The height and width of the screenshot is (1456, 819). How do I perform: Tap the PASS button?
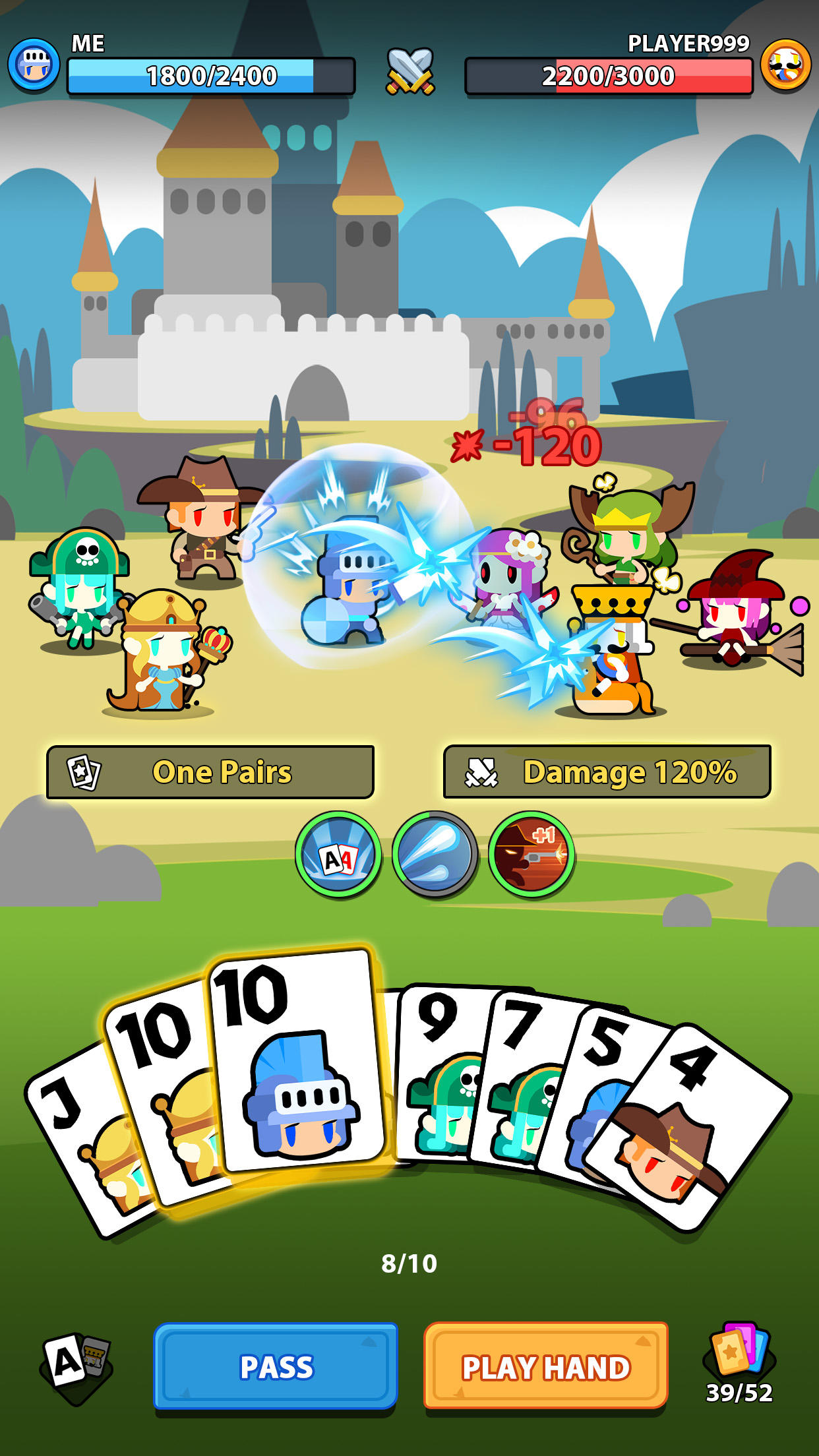(x=276, y=1366)
